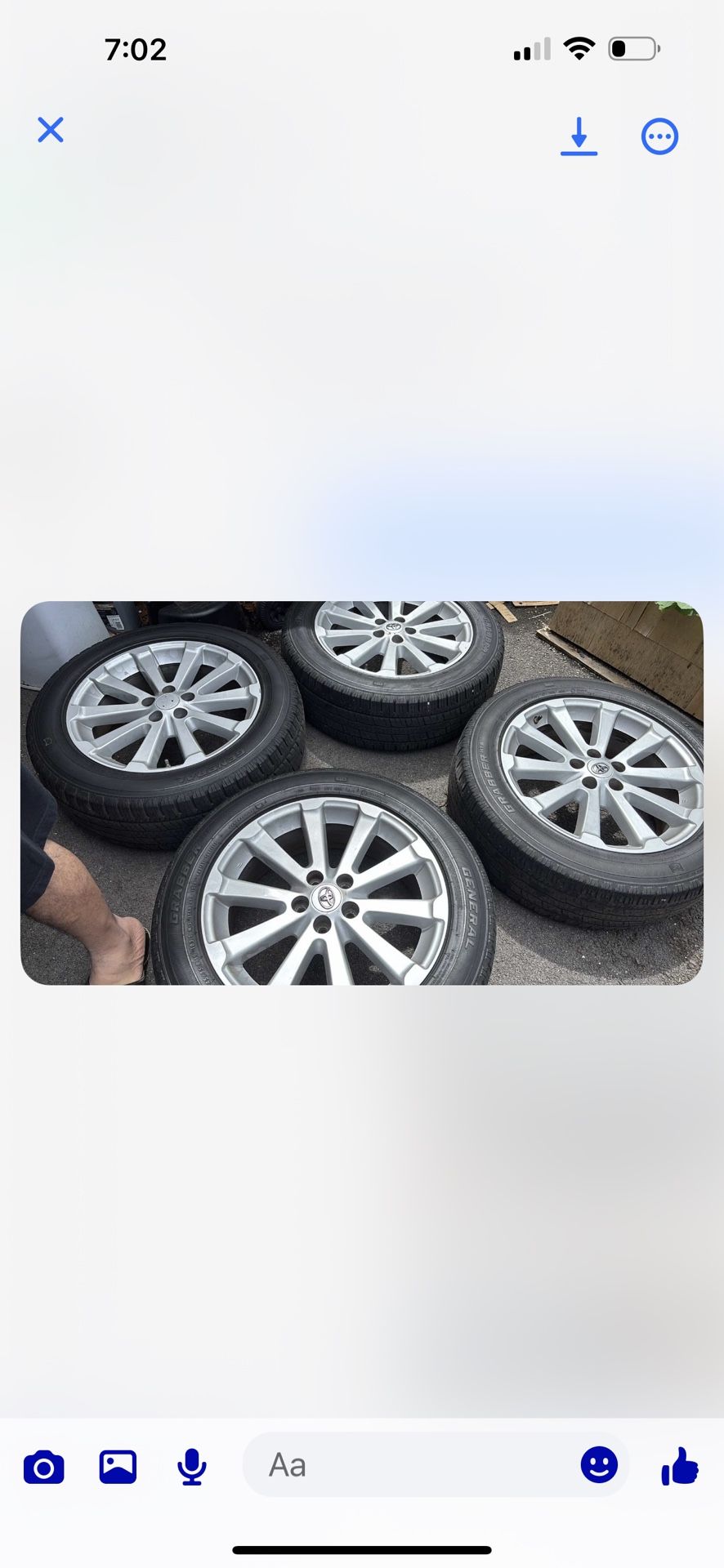Open the photo gallery picker
The image size is (724, 1568).
click(118, 1467)
